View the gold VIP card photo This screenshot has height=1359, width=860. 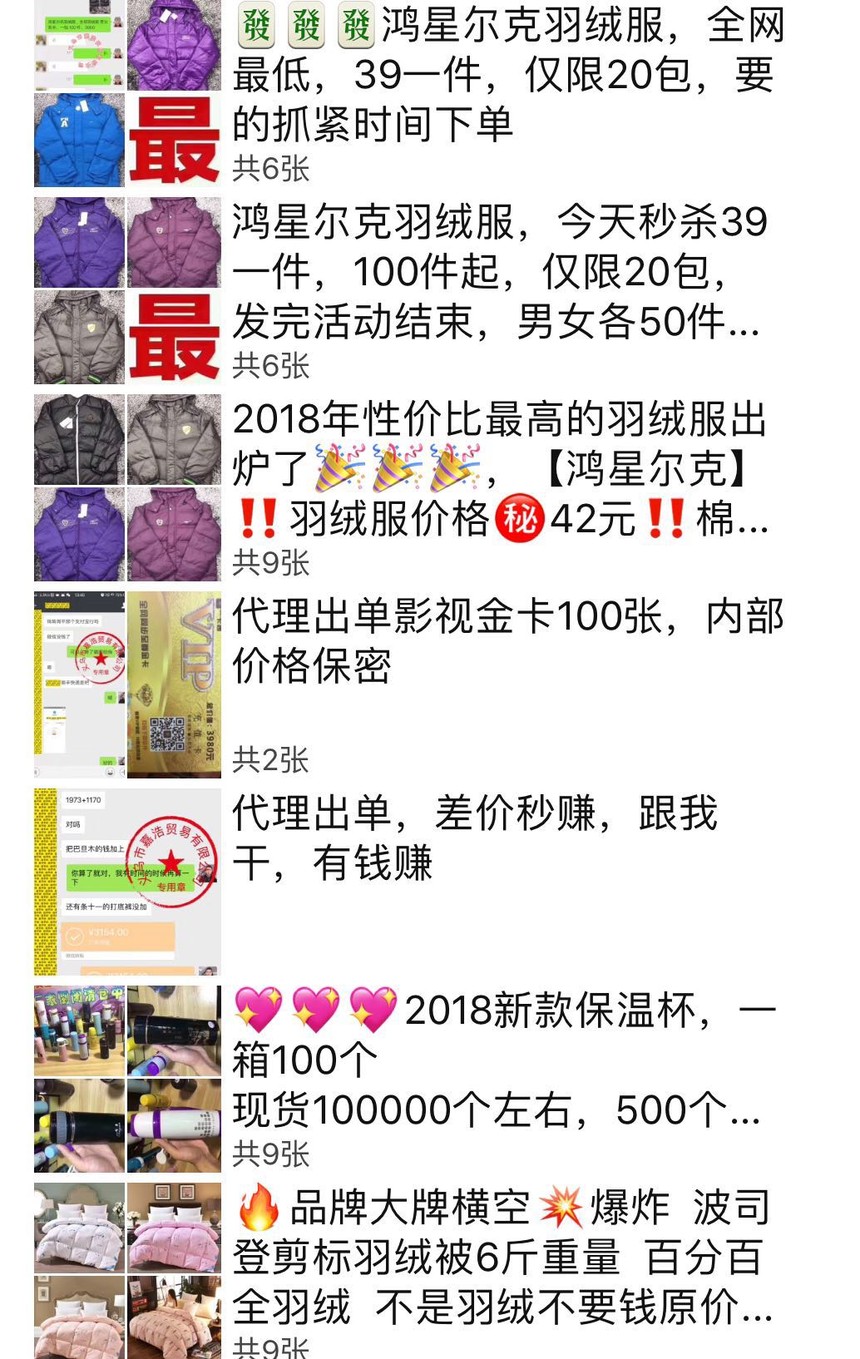(x=174, y=685)
